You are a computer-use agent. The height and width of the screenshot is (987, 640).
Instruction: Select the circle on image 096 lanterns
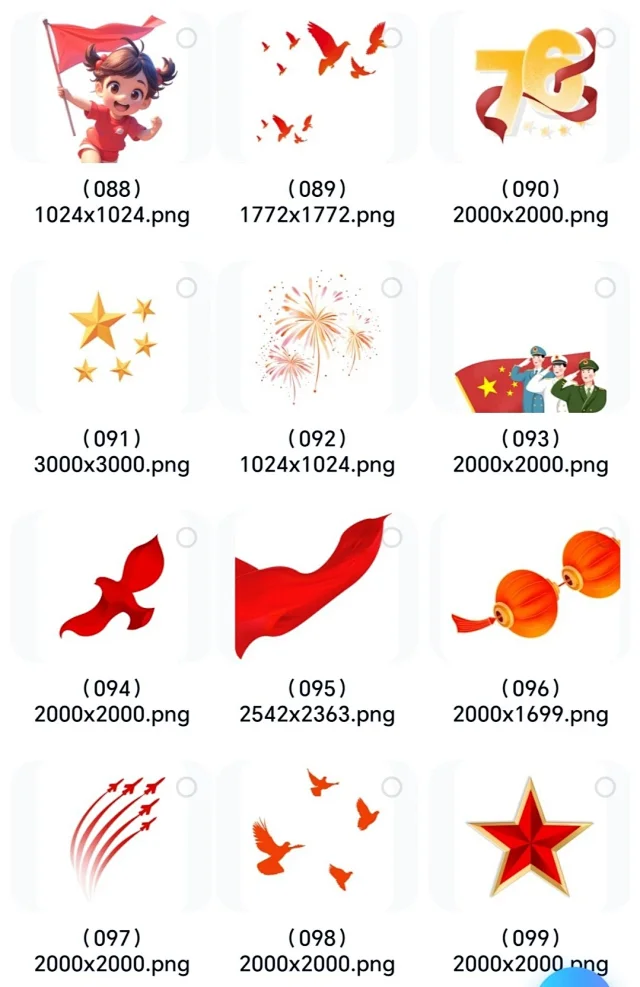(x=605, y=538)
